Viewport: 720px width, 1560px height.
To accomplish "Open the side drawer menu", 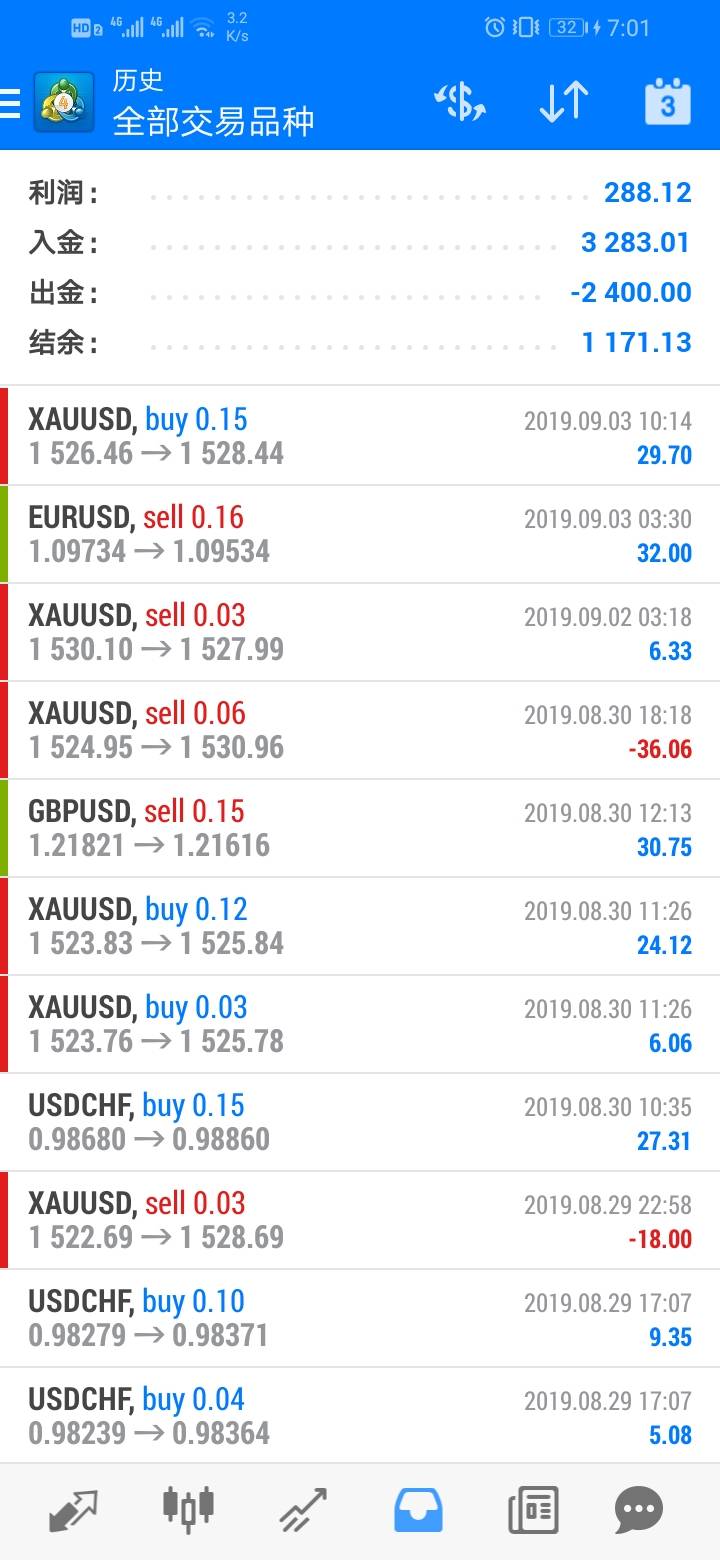I will 12,103.
